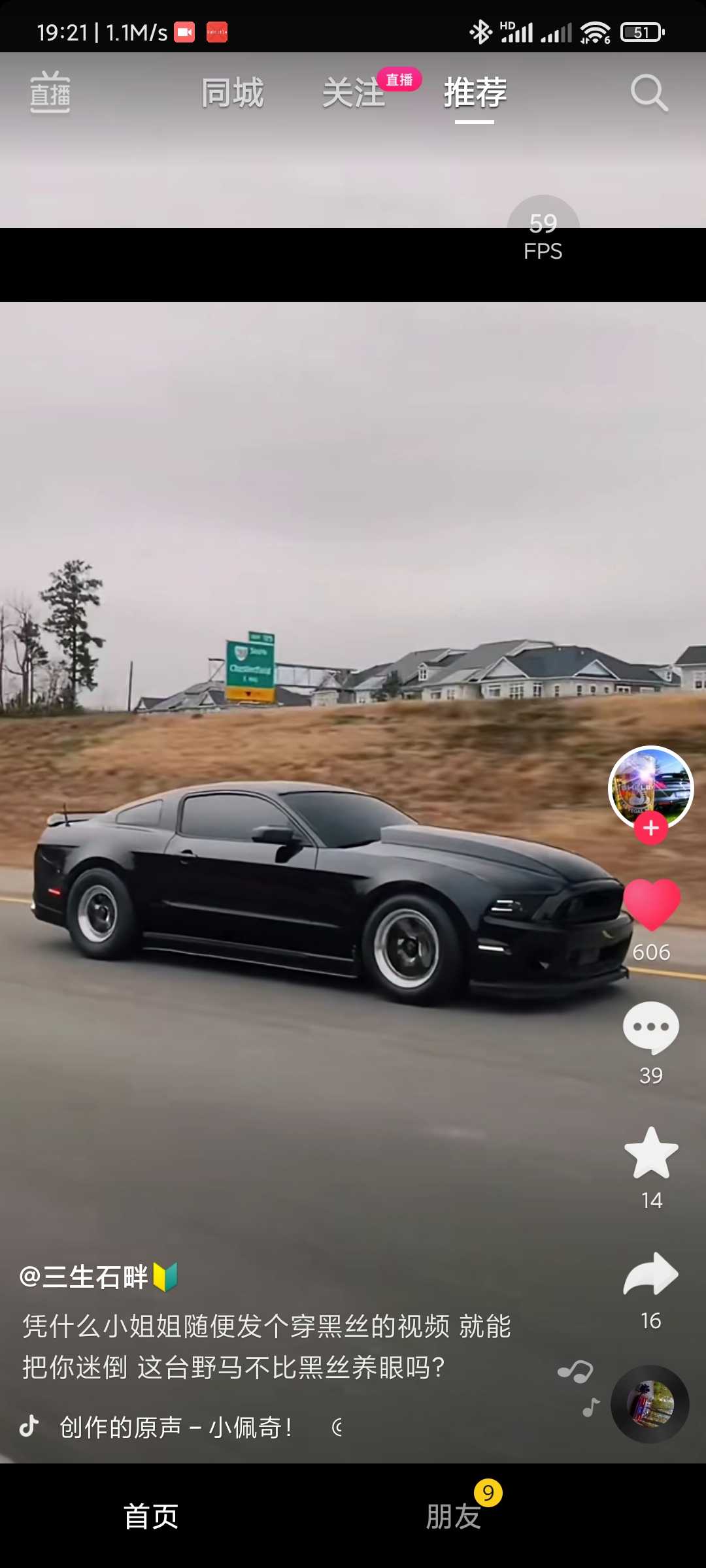The image size is (706, 1568).
Task: Open the video creator's avatar
Action: pyautogui.click(x=650, y=788)
